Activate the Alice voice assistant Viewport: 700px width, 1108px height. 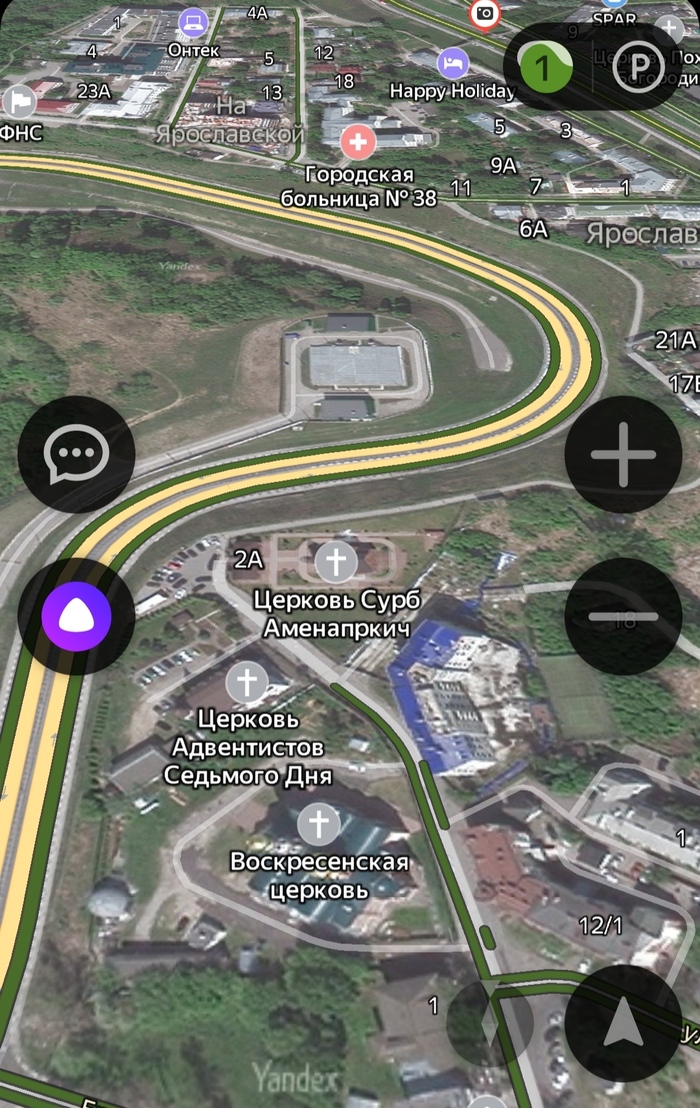[x=76, y=616]
